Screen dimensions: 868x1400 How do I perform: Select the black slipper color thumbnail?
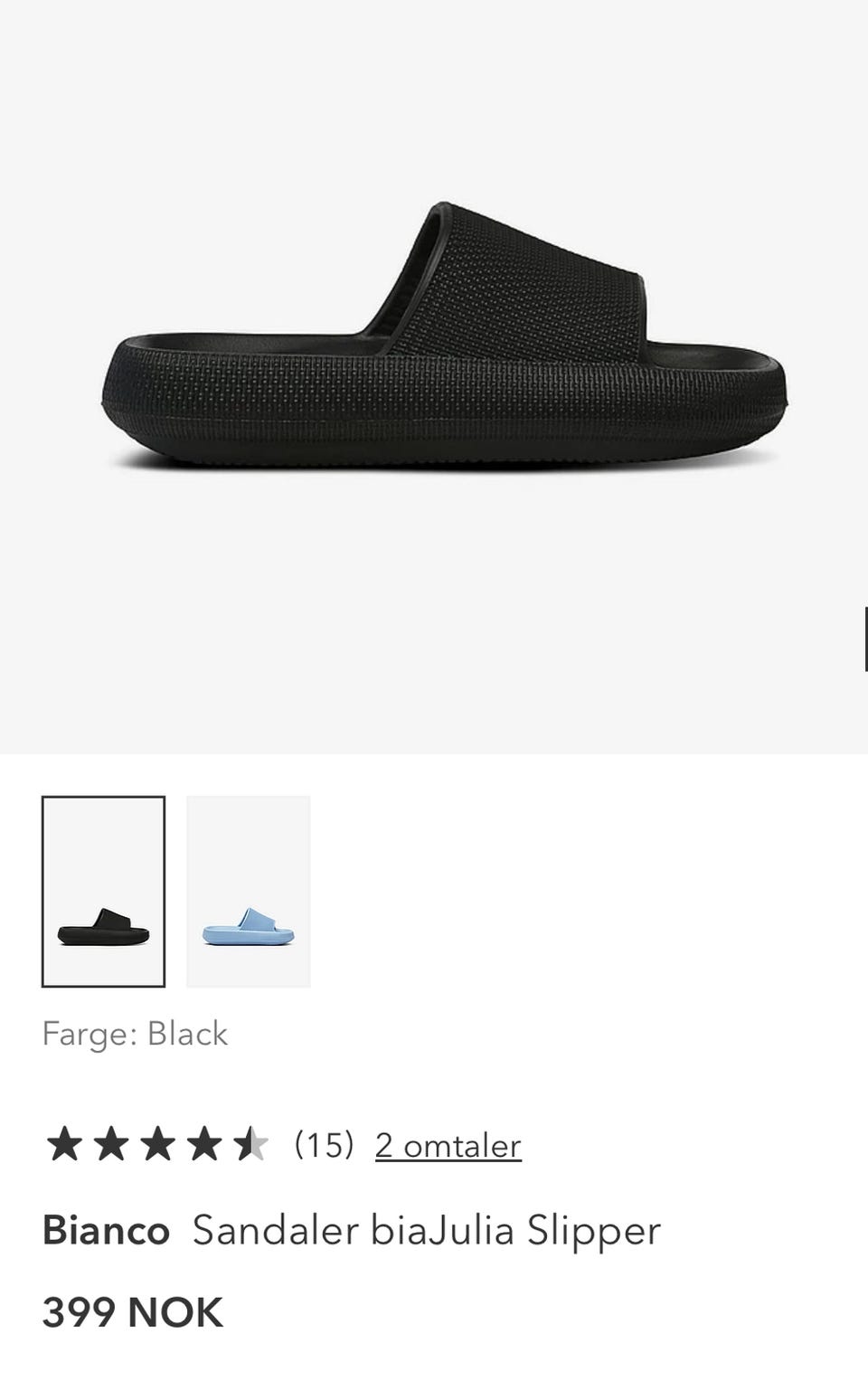pyautogui.click(x=103, y=891)
